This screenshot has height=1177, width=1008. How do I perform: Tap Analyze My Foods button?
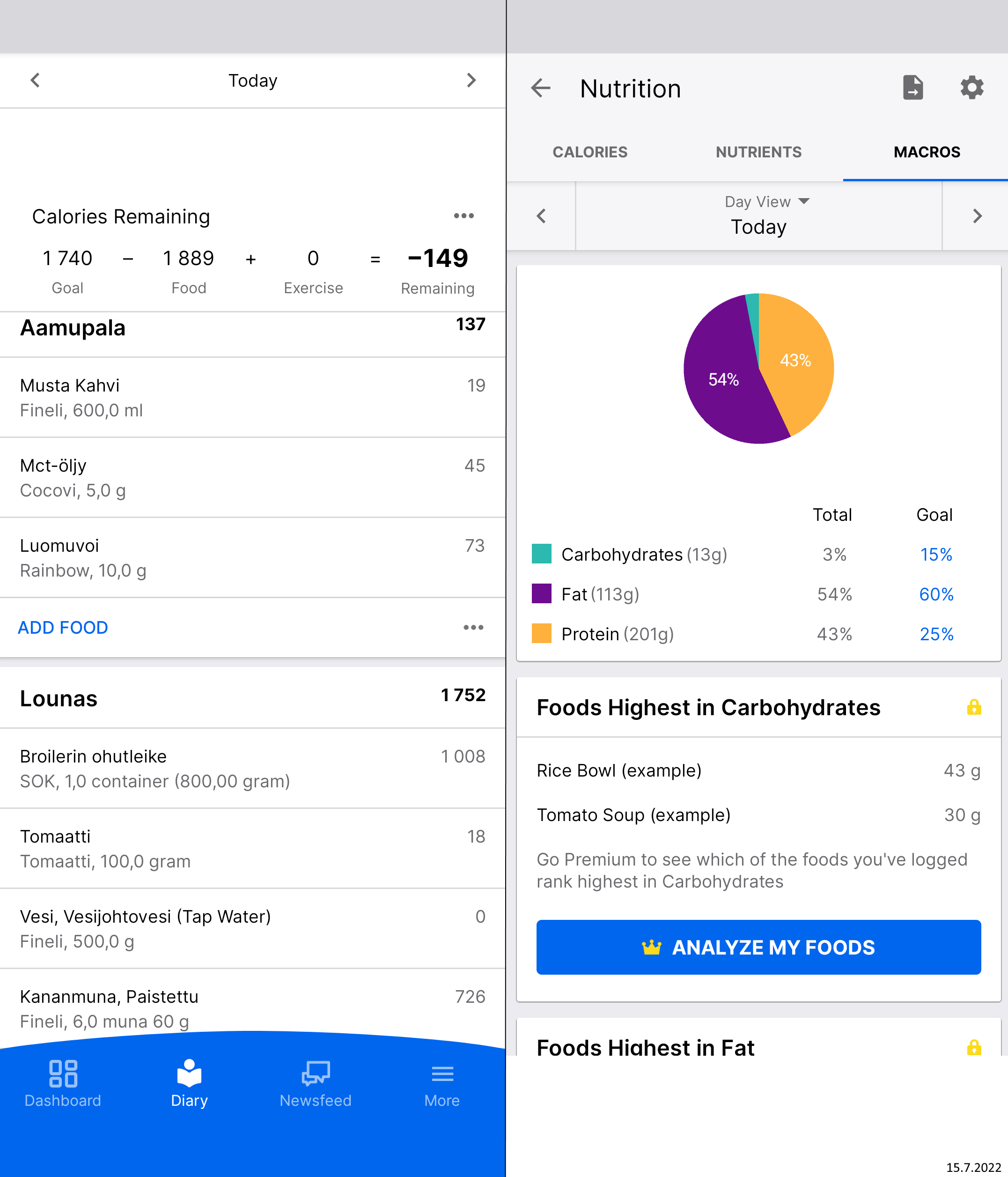pyautogui.click(x=758, y=947)
